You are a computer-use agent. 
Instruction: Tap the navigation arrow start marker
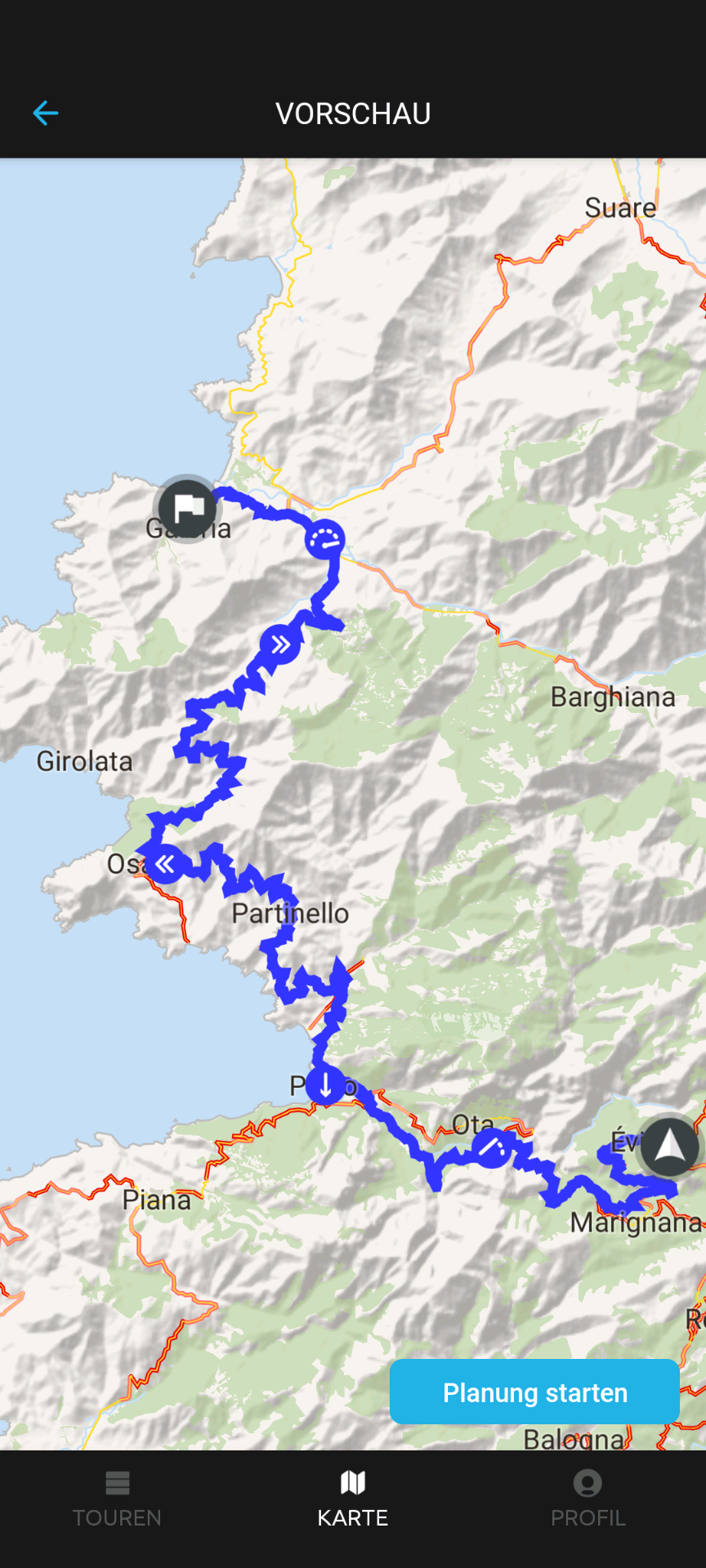coord(669,1146)
